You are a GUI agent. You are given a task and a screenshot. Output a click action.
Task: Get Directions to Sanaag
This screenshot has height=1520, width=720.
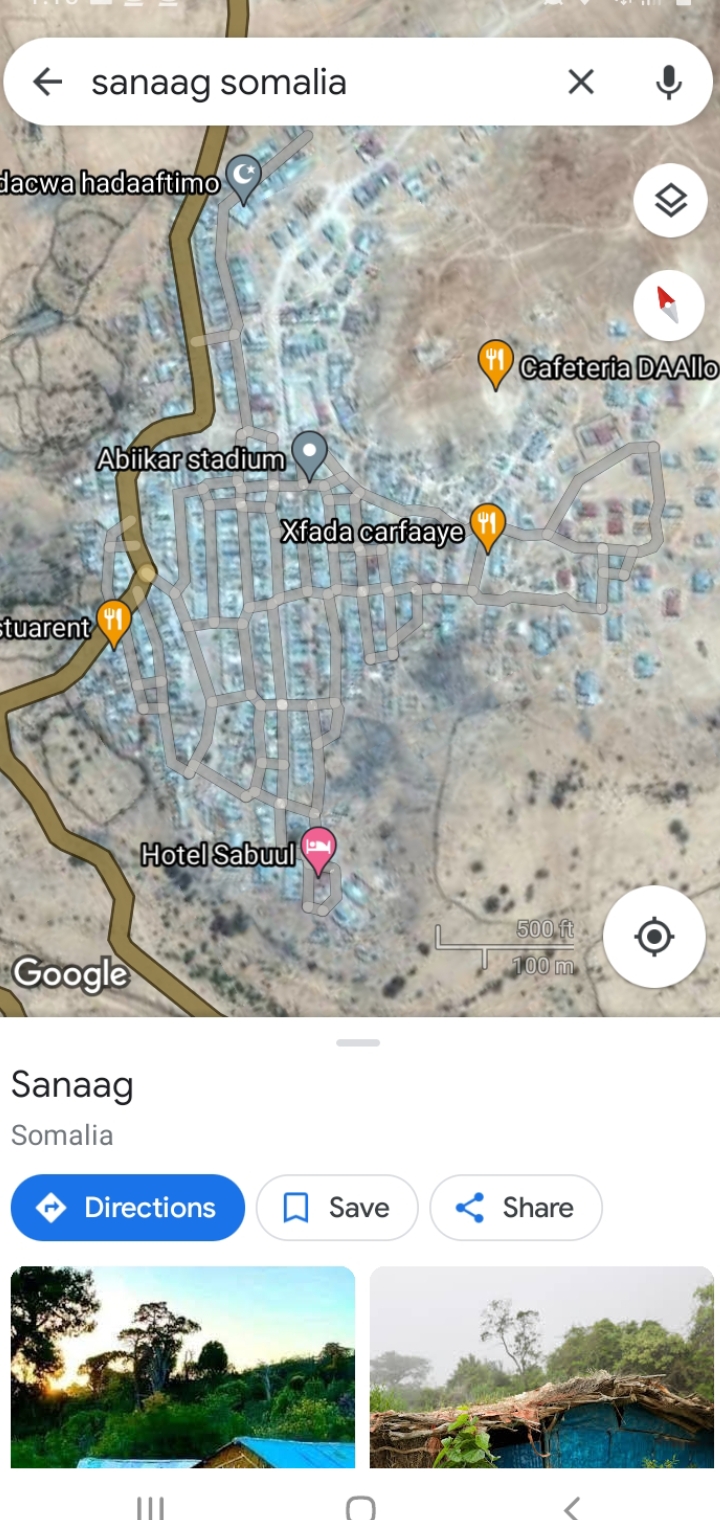(128, 1207)
